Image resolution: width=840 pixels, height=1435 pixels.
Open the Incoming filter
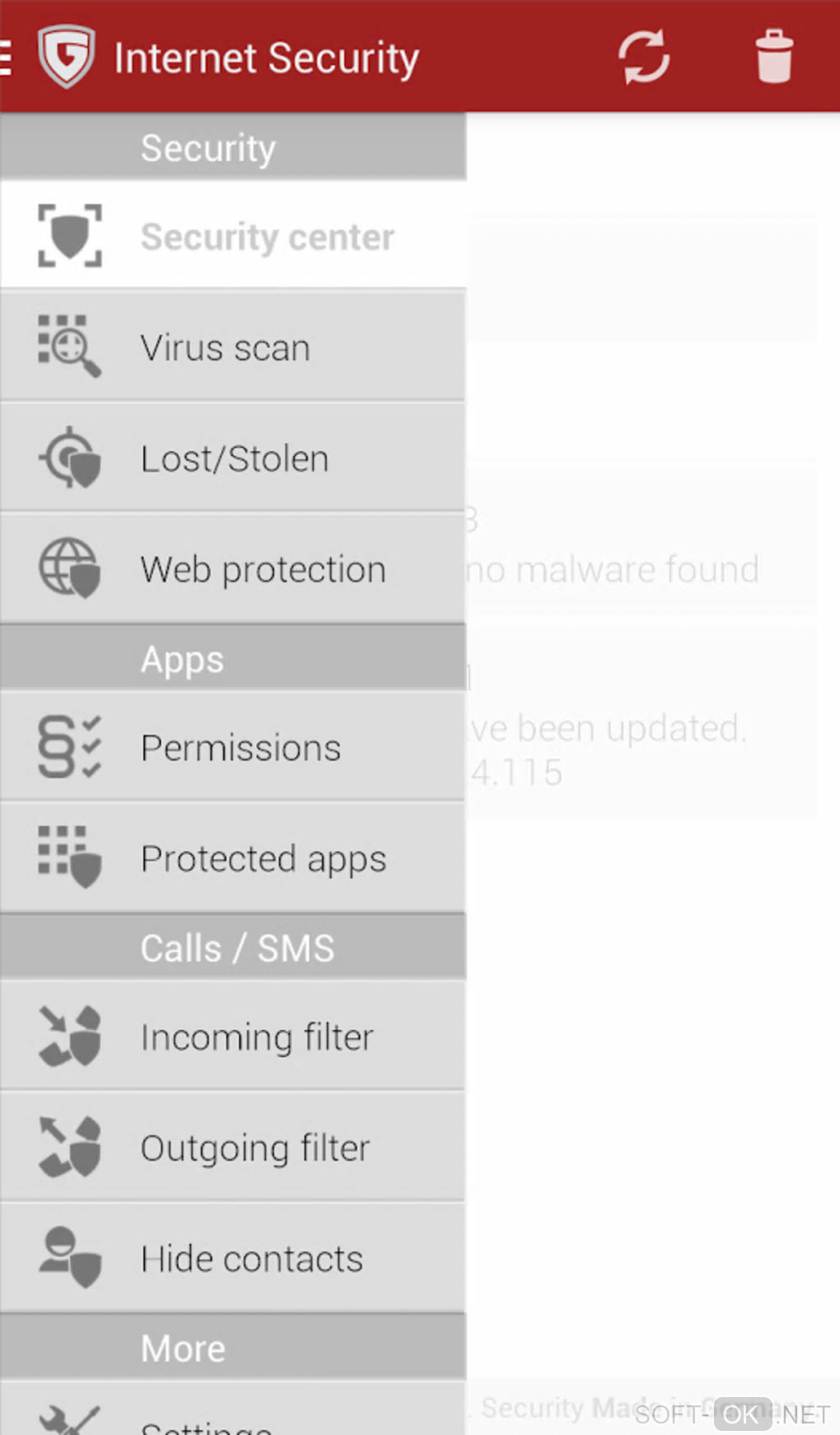coord(233,1037)
